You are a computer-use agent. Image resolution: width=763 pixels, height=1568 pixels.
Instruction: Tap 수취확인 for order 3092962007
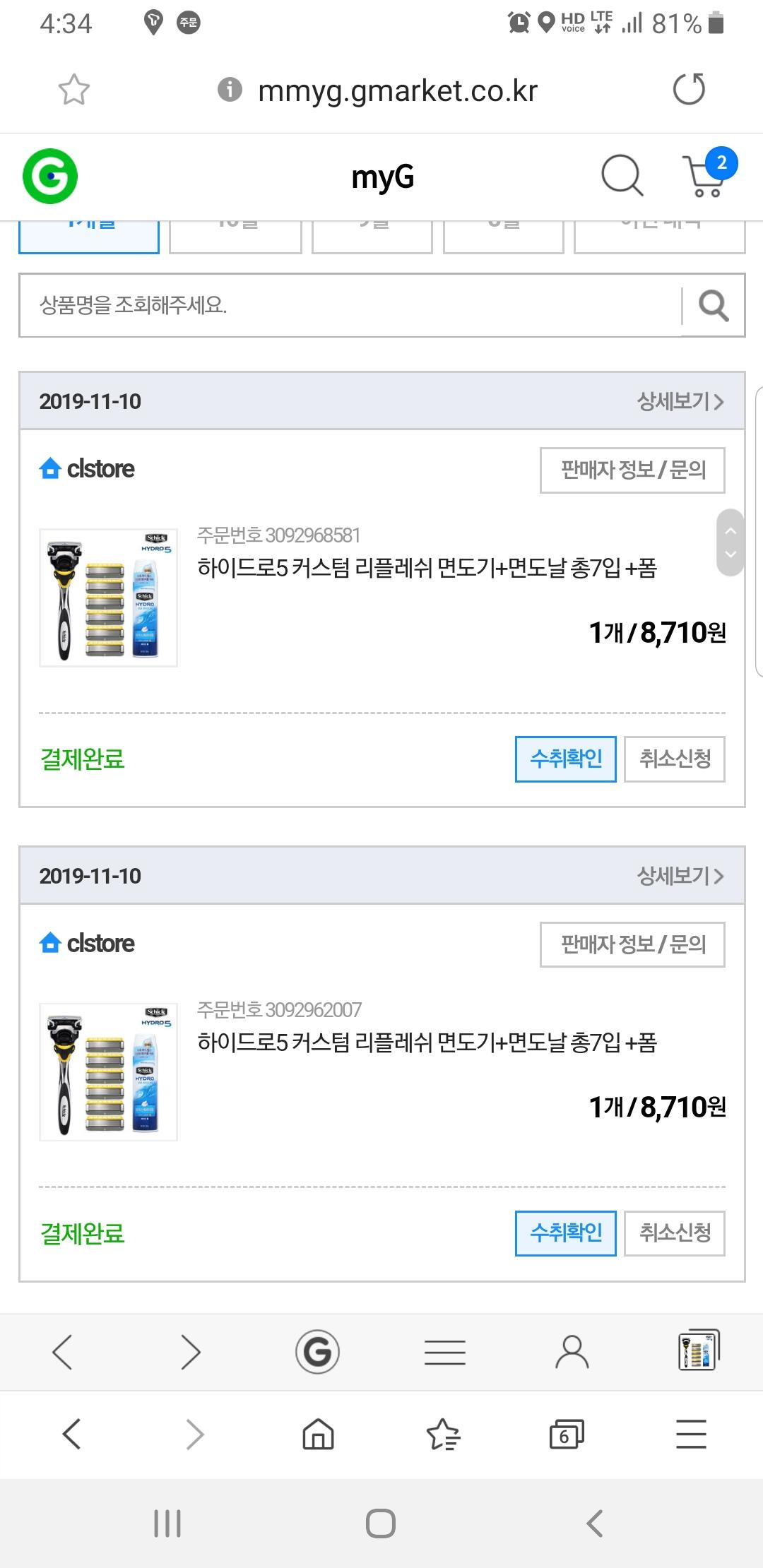pos(565,1233)
